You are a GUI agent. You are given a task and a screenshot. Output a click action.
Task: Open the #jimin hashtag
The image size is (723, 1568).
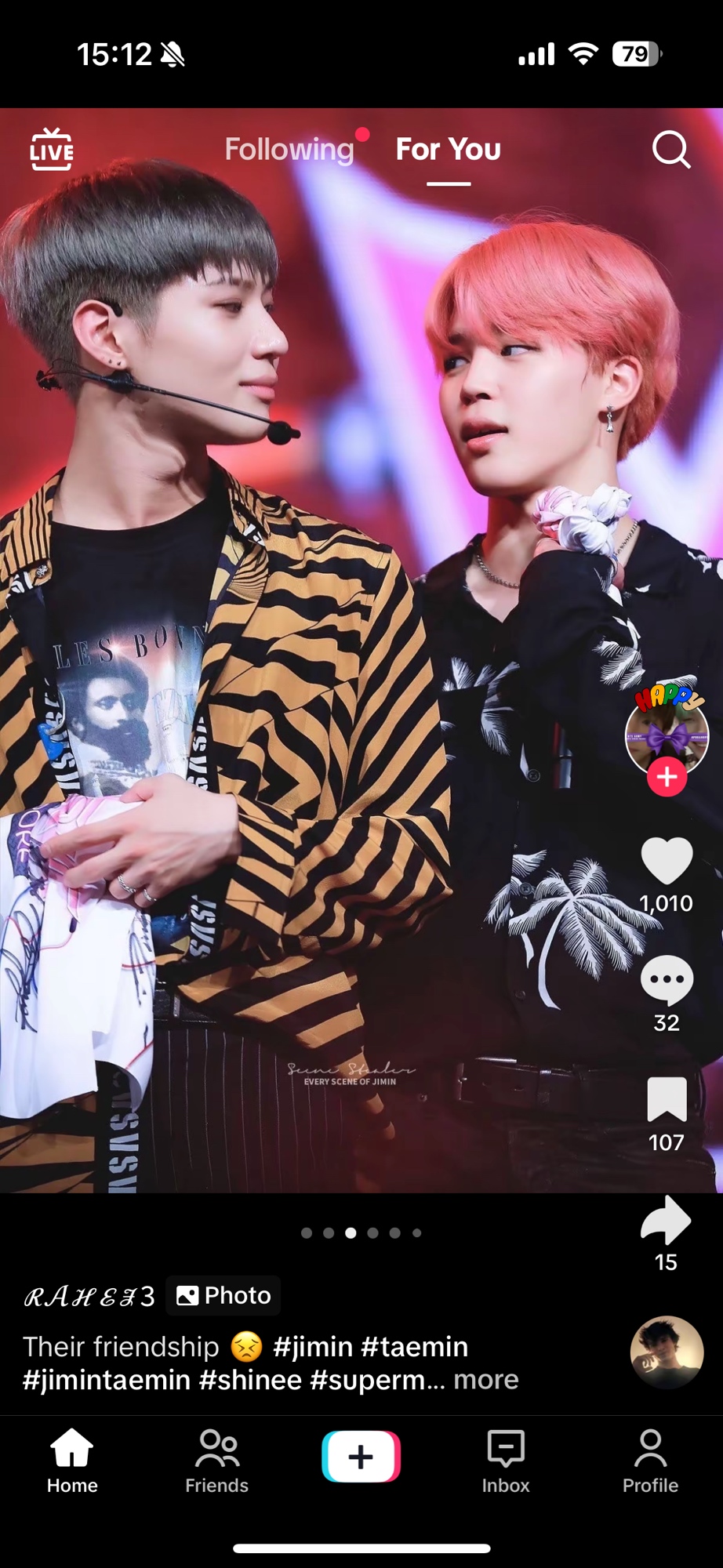click(x=312, y=1346)
